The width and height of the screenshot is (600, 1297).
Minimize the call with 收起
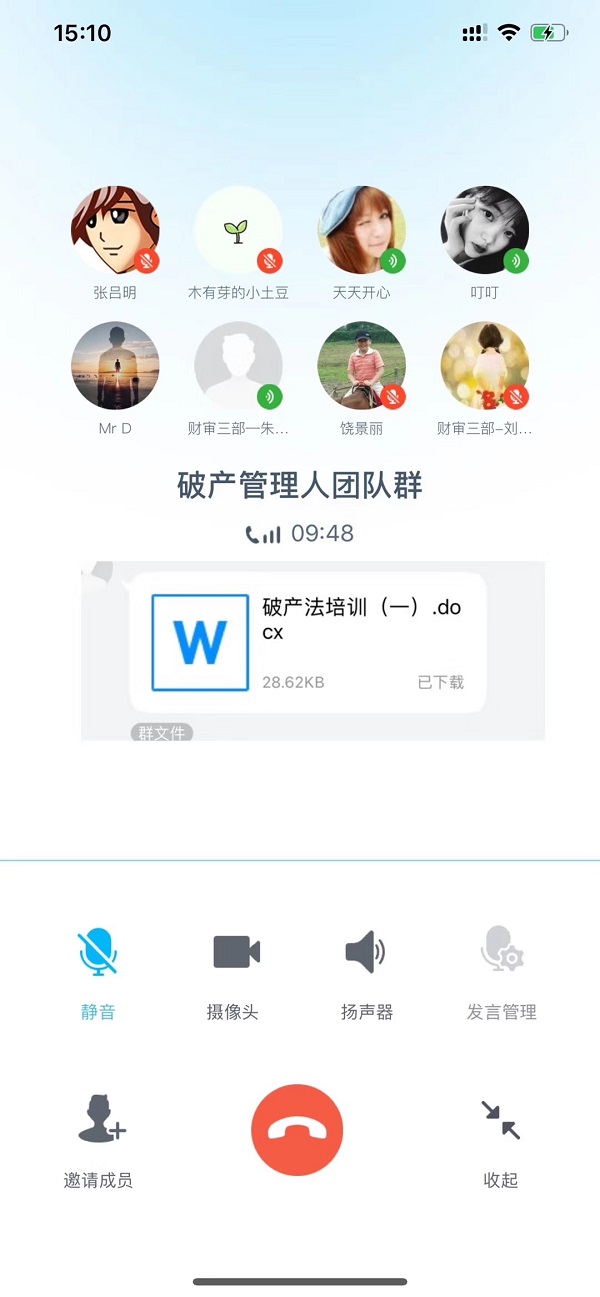click(500, 1141)
